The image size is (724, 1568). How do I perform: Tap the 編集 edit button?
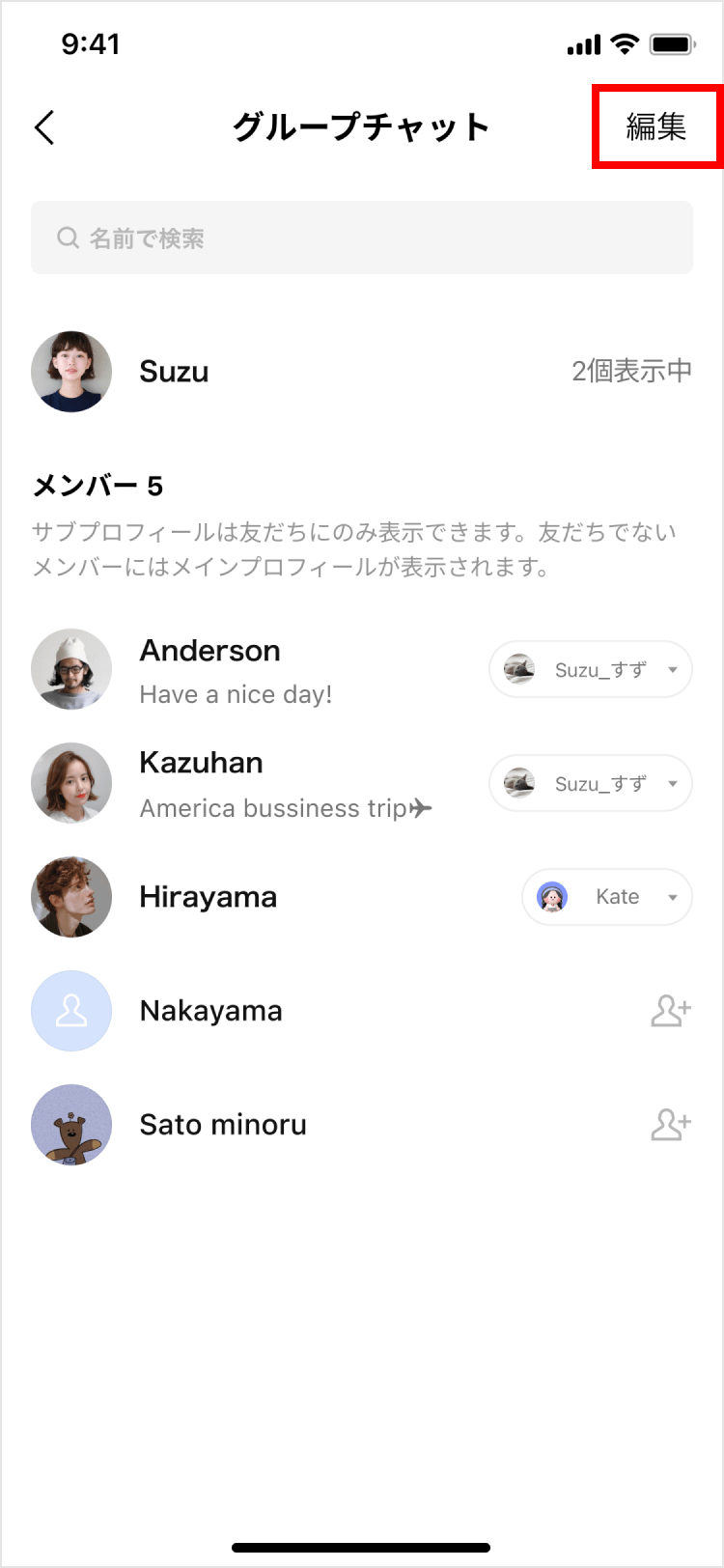(x=656, y=127)
